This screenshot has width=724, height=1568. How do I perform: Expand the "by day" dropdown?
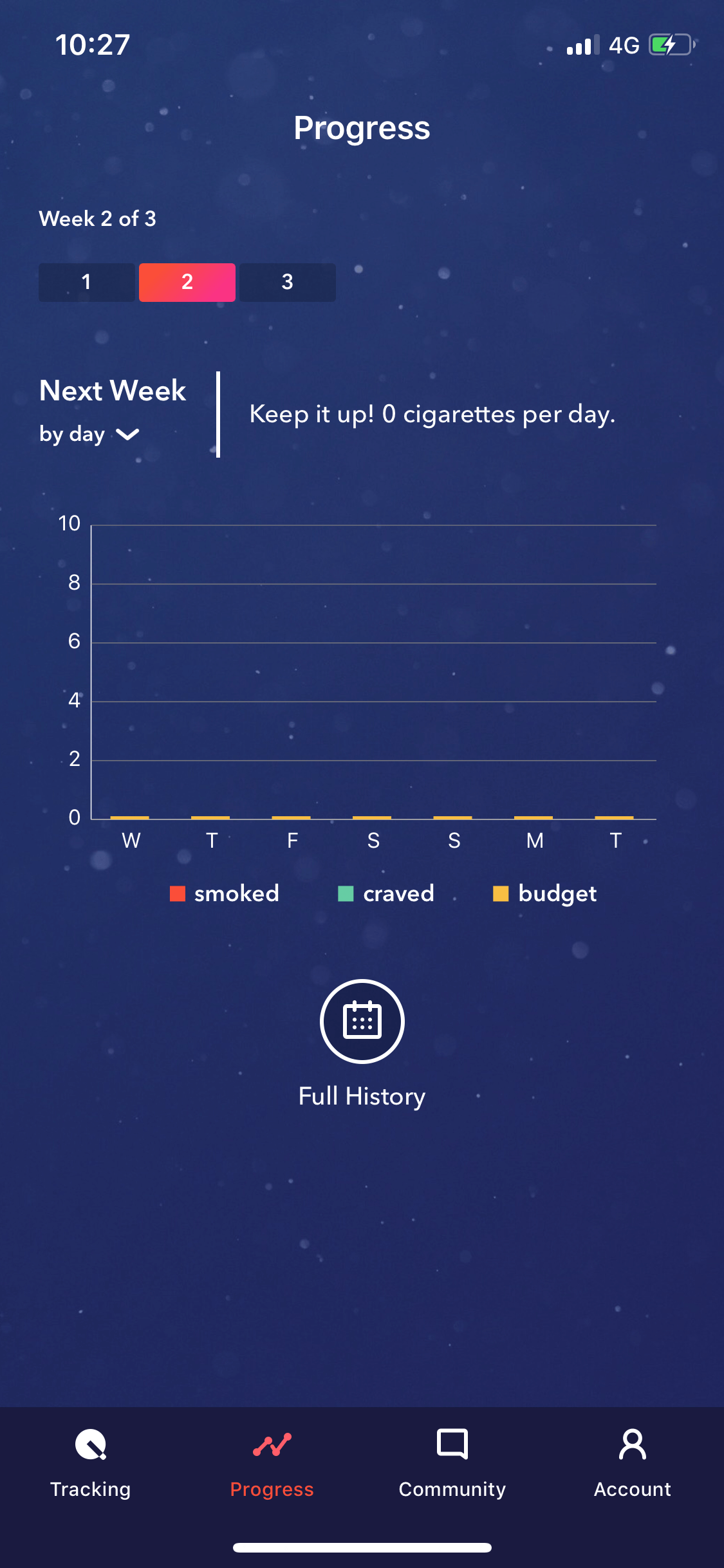(x=89, y=434)
